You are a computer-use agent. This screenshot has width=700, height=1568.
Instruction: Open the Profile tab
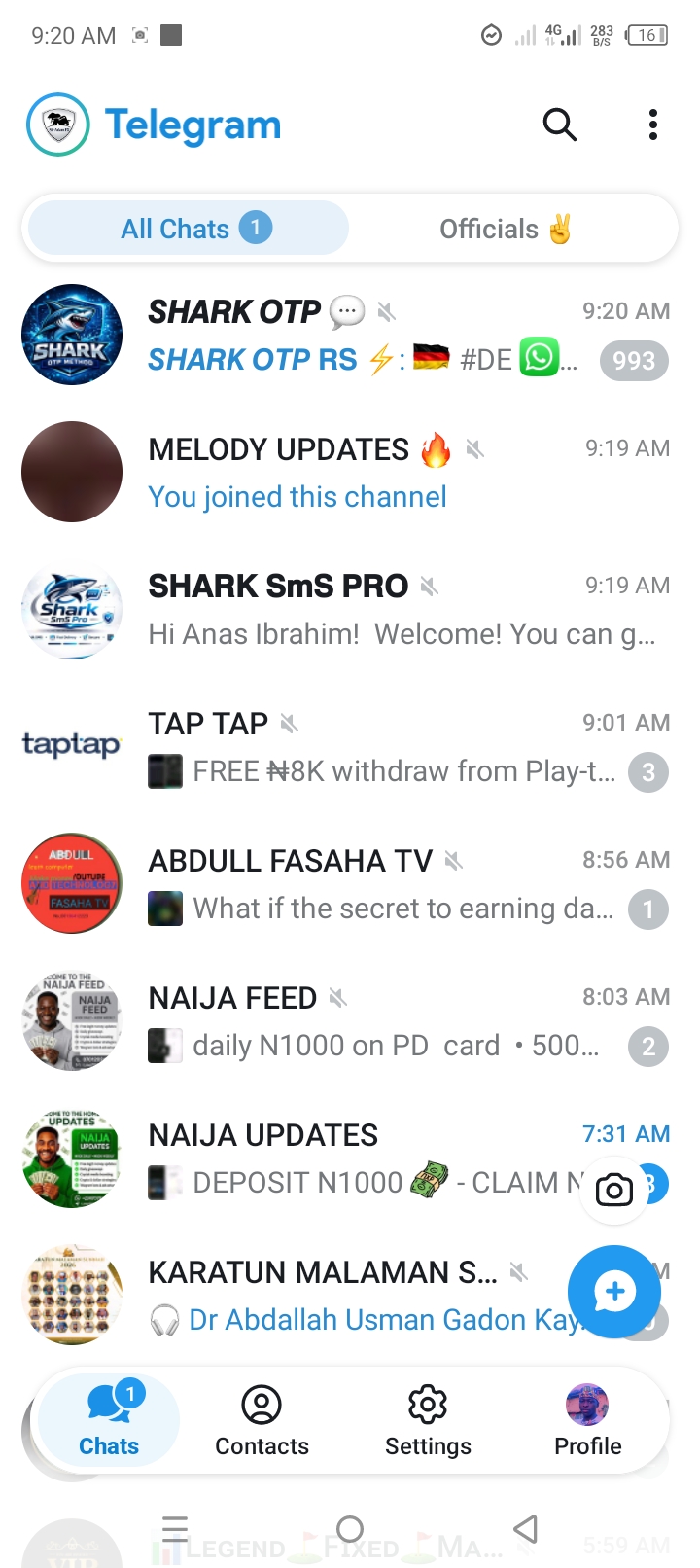click(587, 1421)
